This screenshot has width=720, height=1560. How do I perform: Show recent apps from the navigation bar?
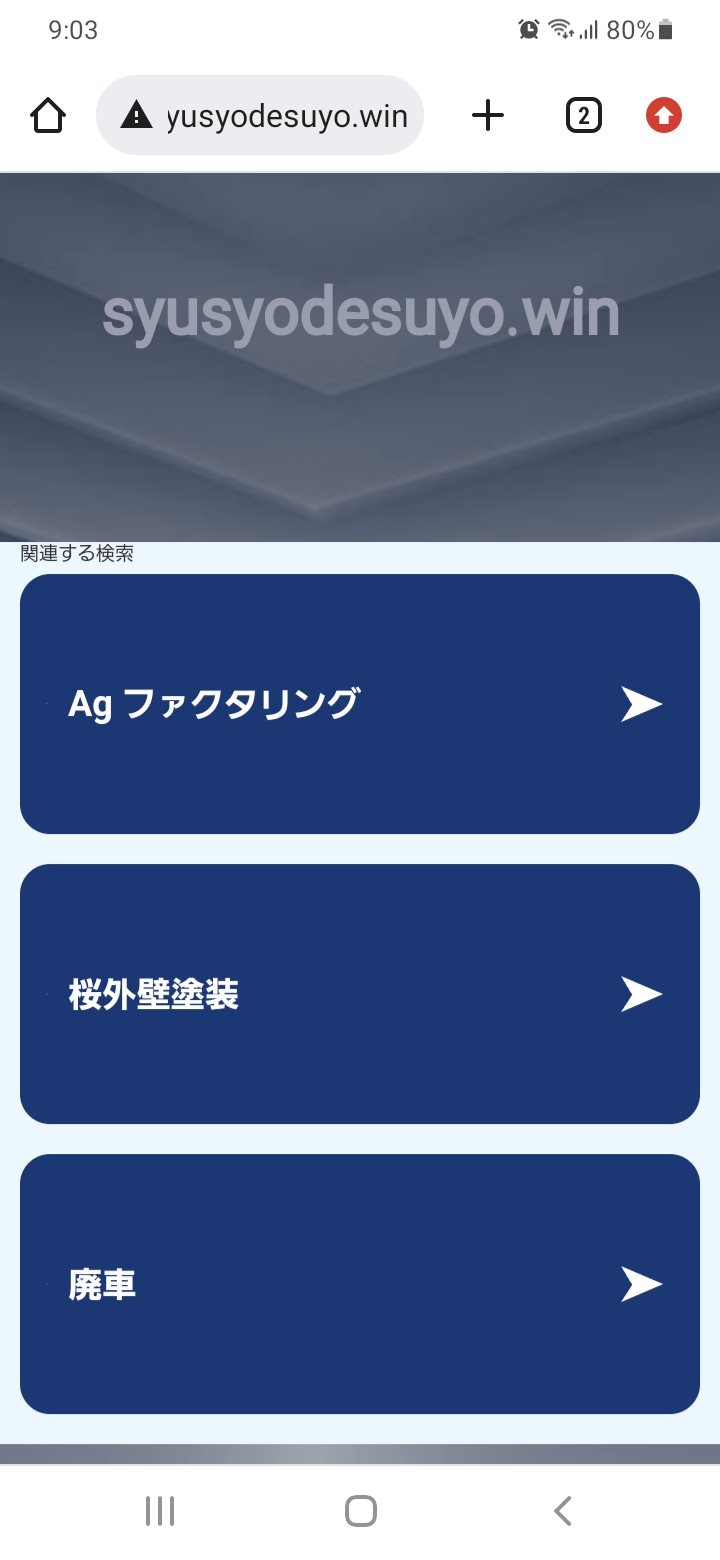click(x=160, y=1511)
